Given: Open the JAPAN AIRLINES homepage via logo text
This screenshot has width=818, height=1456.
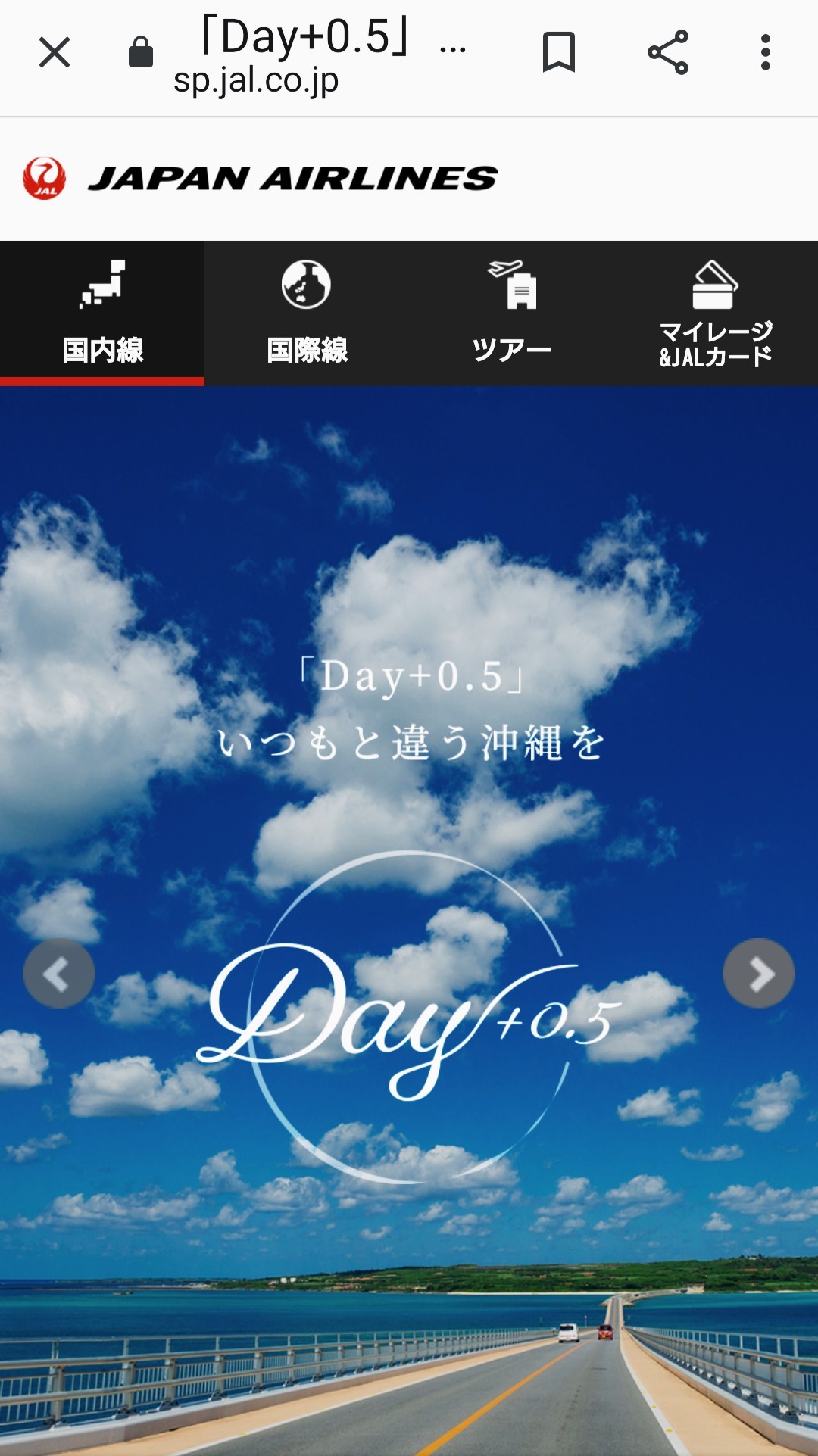Looking at the screenshot, I should 292,178.
